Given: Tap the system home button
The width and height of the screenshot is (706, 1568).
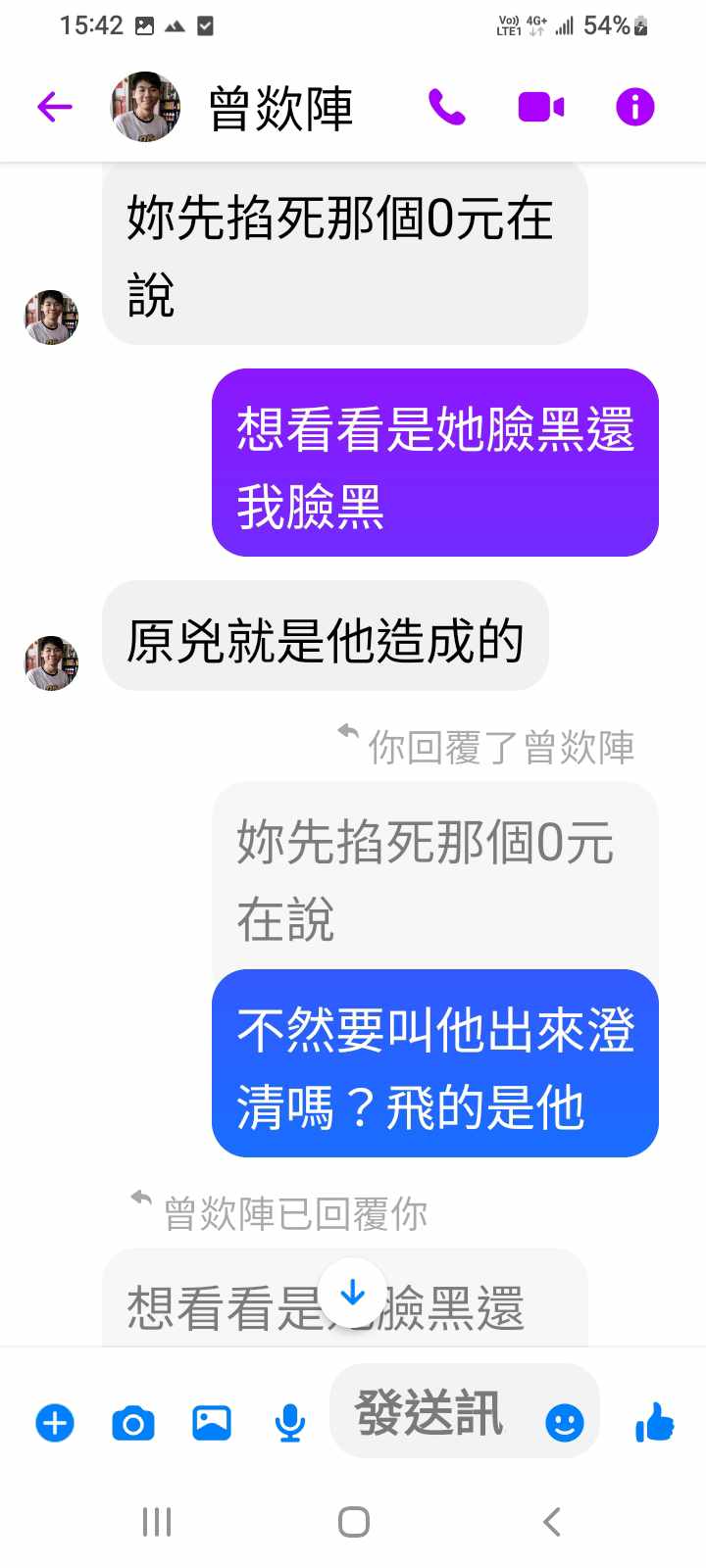Looking at the screenshot, I should 353,1522.
